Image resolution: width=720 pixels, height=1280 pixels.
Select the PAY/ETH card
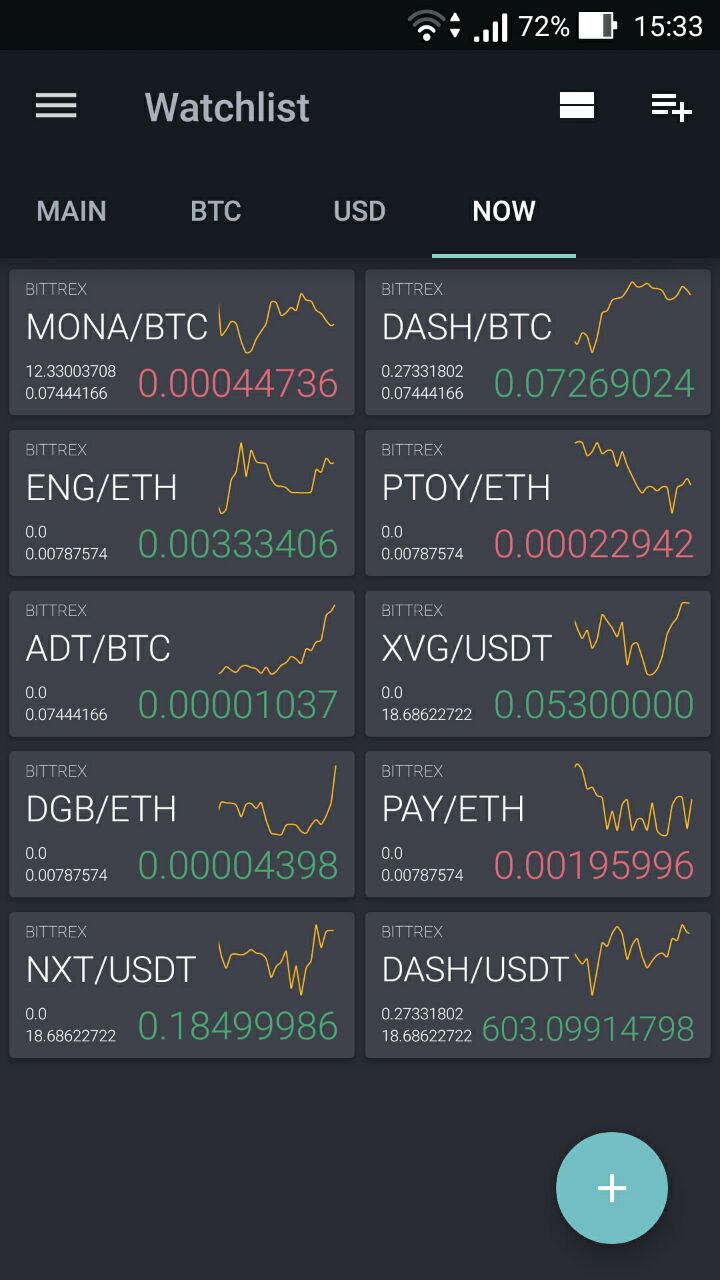[x=538, y=825]
